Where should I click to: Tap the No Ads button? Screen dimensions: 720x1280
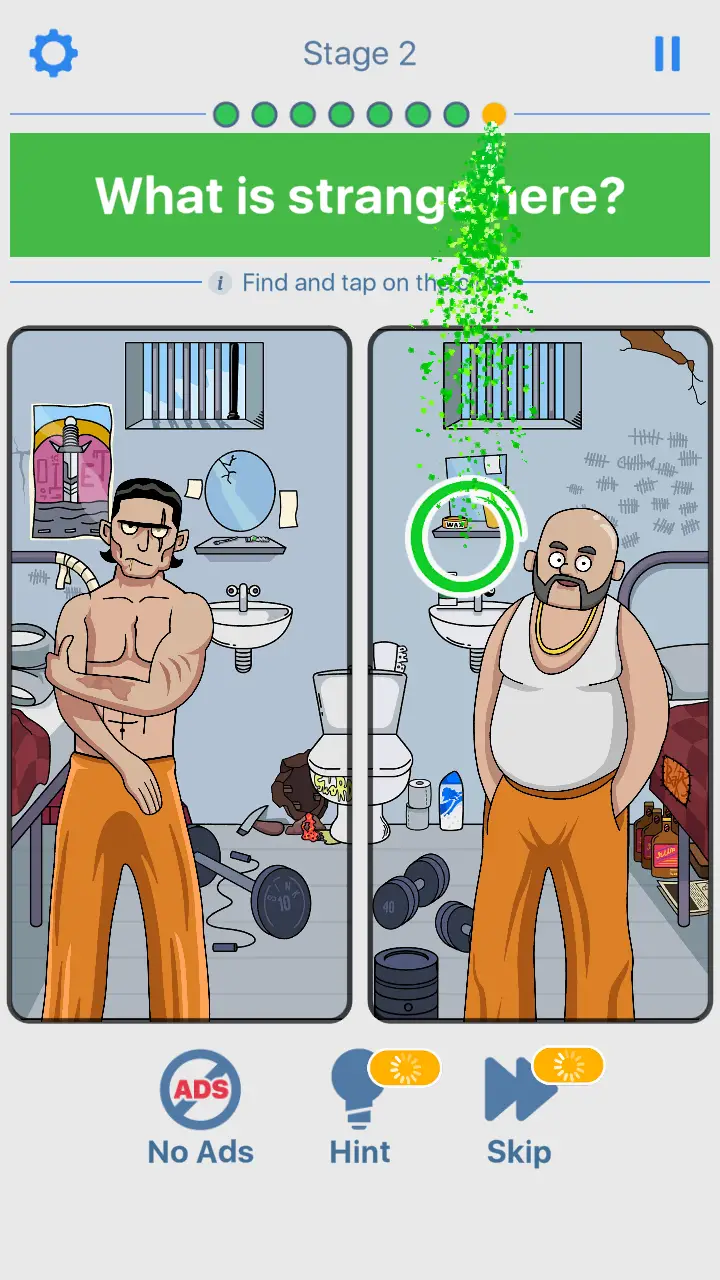[200, 1110]
